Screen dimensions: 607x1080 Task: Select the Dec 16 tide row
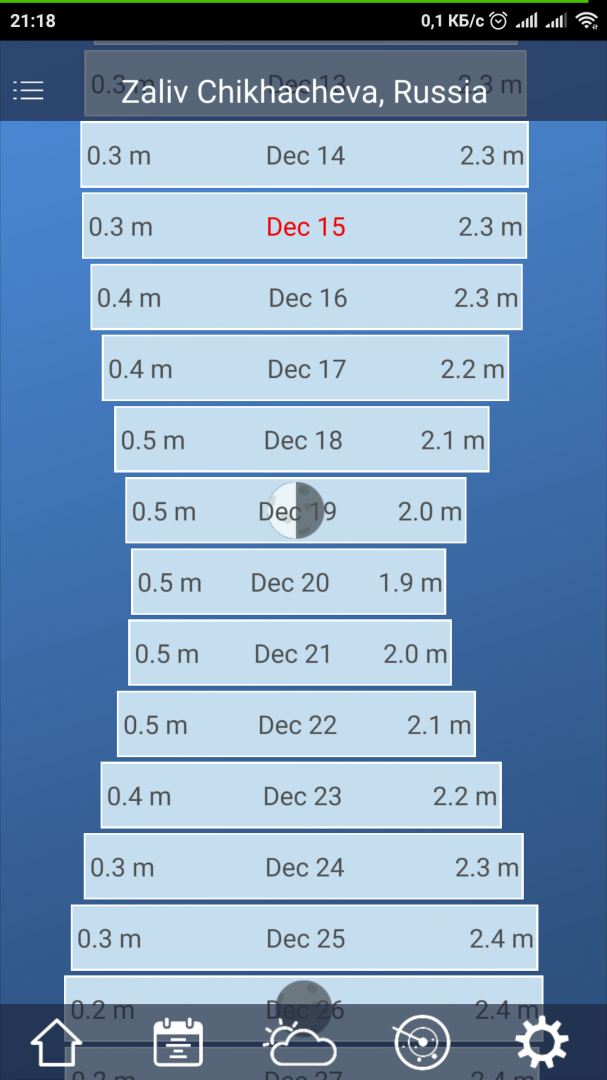306,298
